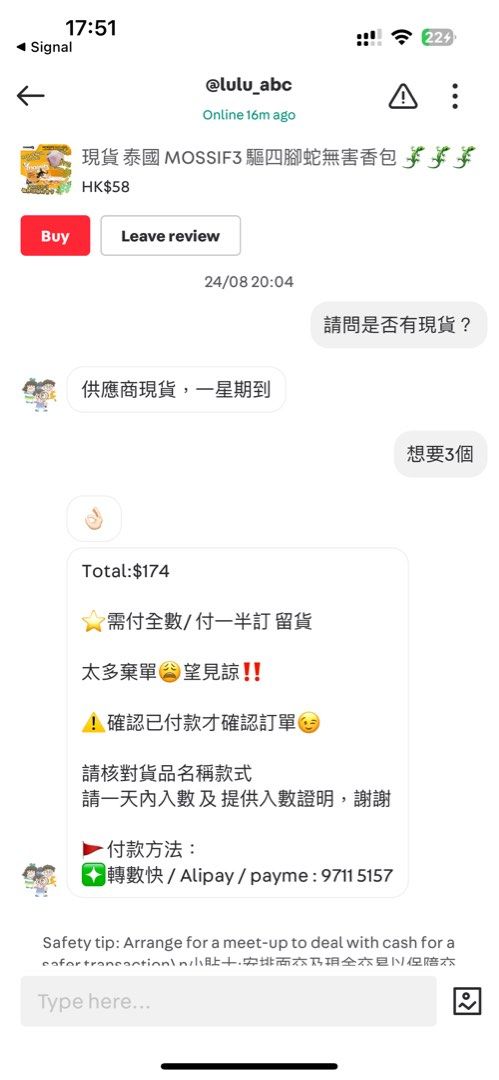Go back using the arrow
499x1080 pixels.
(30, 96)
